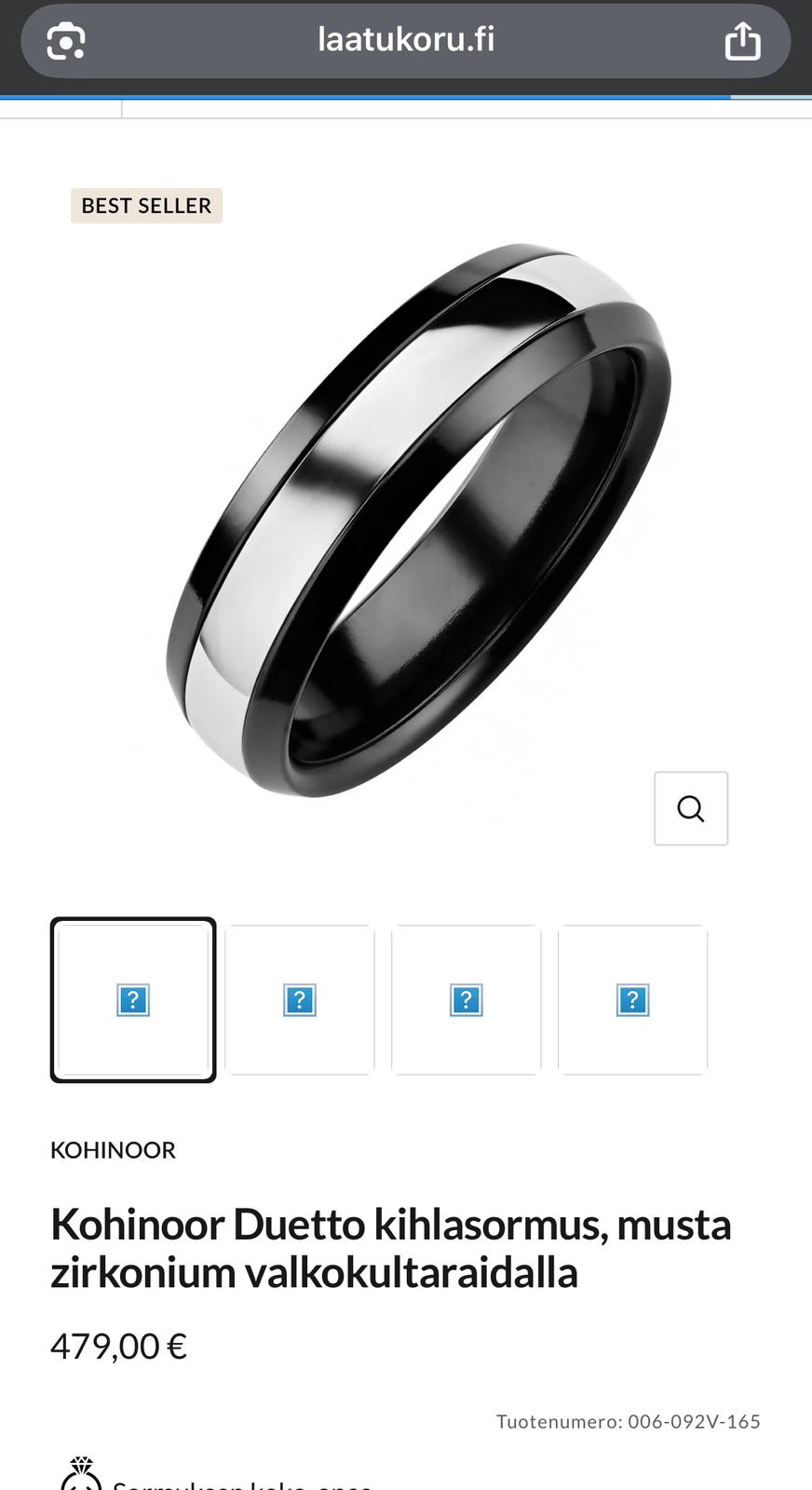Viewport: 812px width, 1490px height.
Task: Open the main ring product image
Action: [419, 521]
